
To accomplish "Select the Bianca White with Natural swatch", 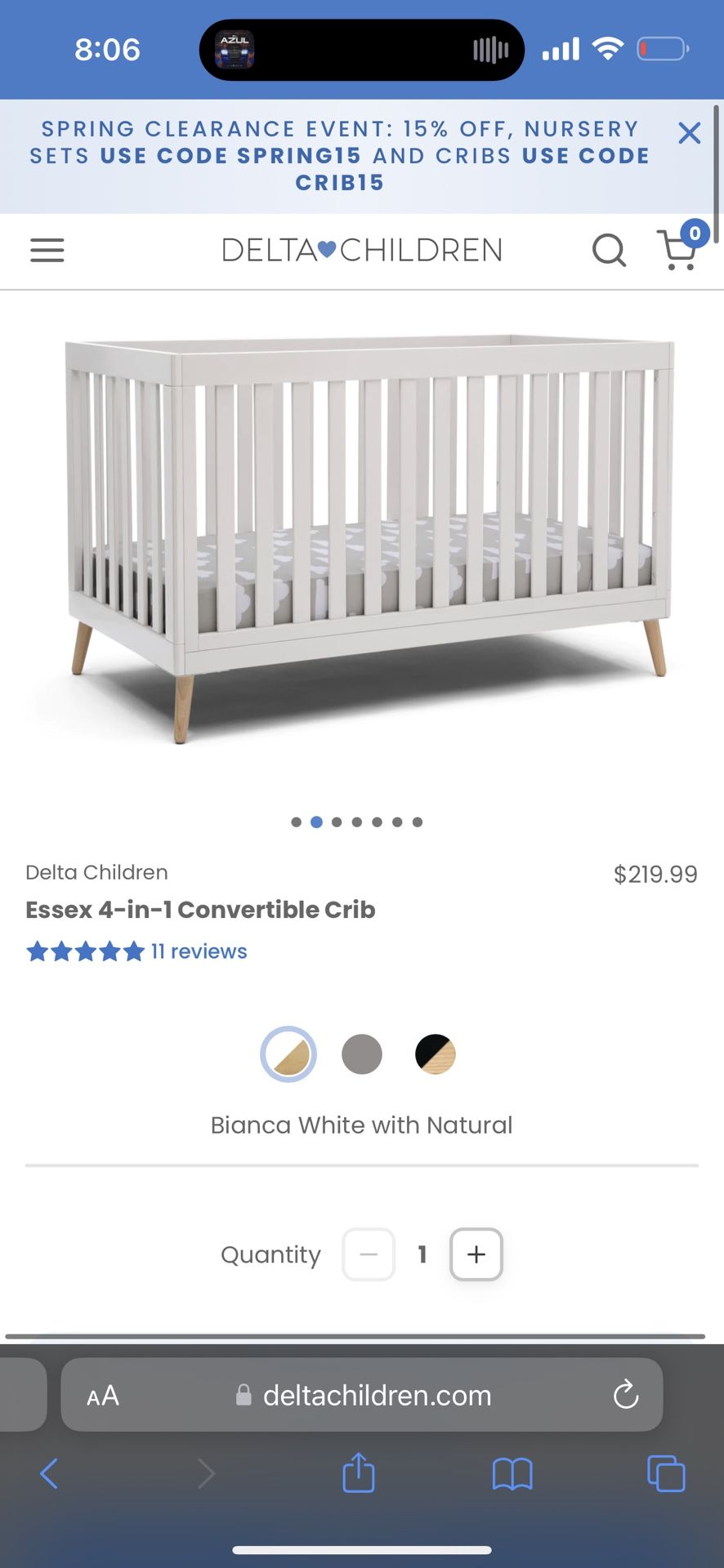I will [288, 1053].
